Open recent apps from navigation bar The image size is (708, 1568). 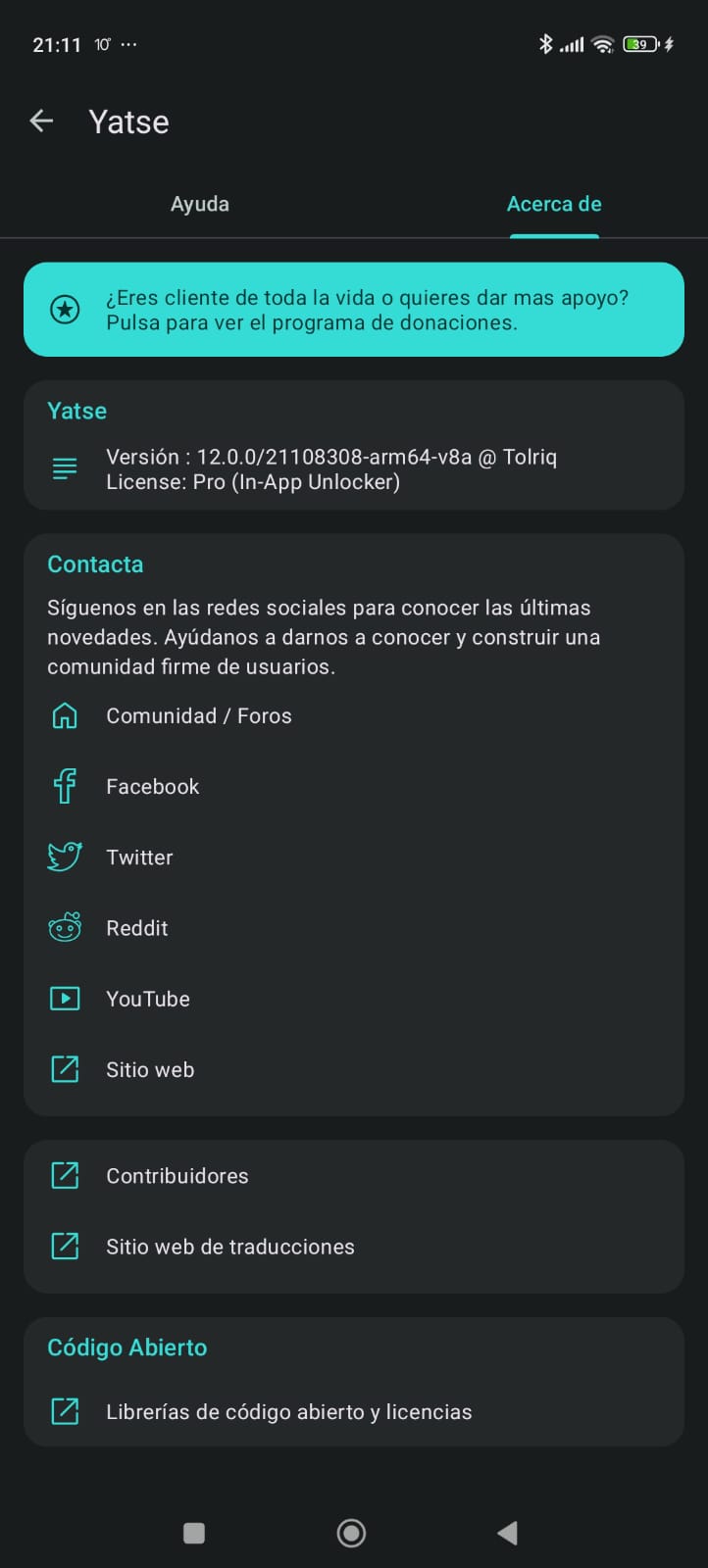click(194, 1533)
